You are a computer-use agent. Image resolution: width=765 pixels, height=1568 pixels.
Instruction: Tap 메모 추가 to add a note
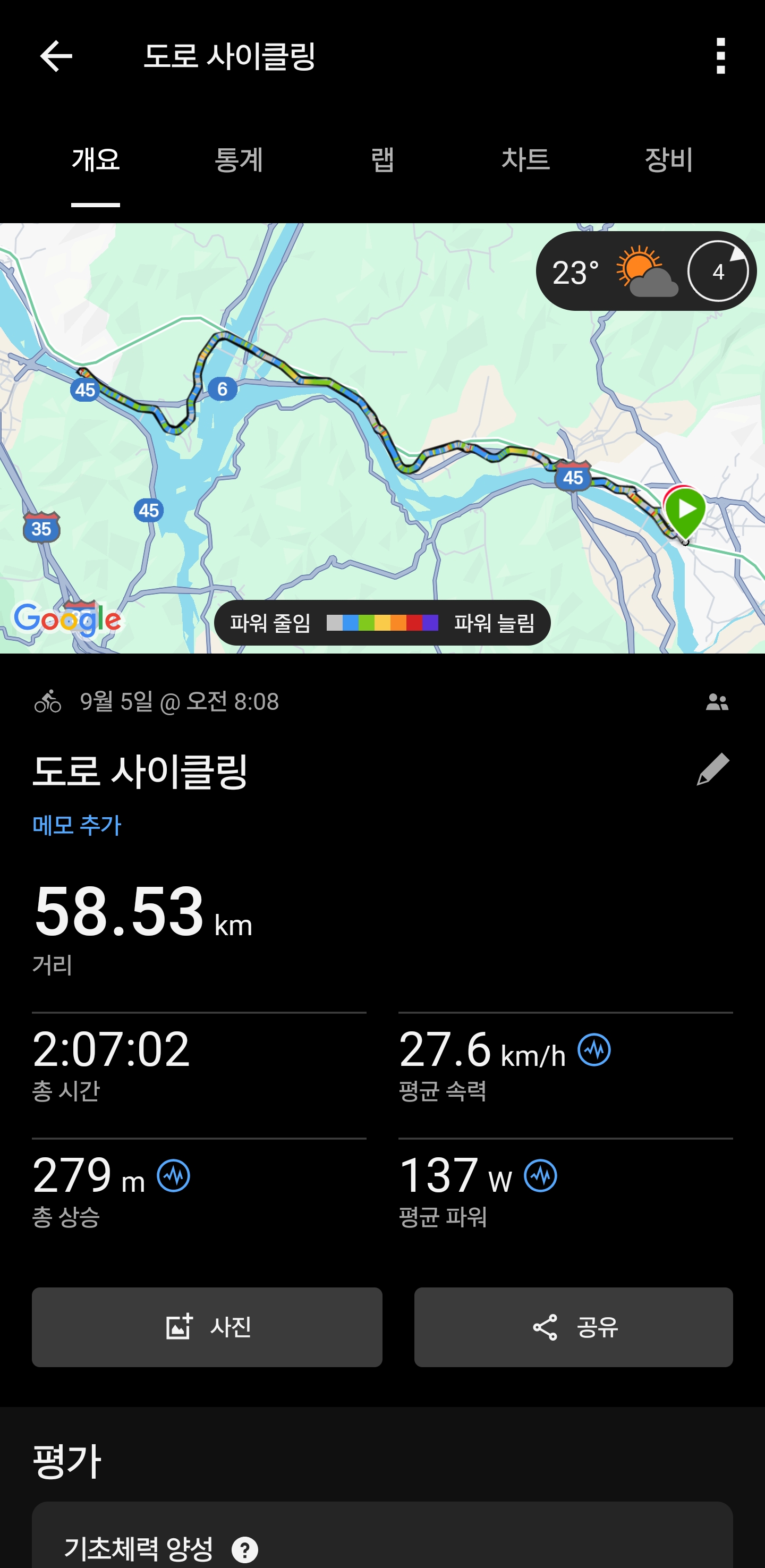point(76,825)
